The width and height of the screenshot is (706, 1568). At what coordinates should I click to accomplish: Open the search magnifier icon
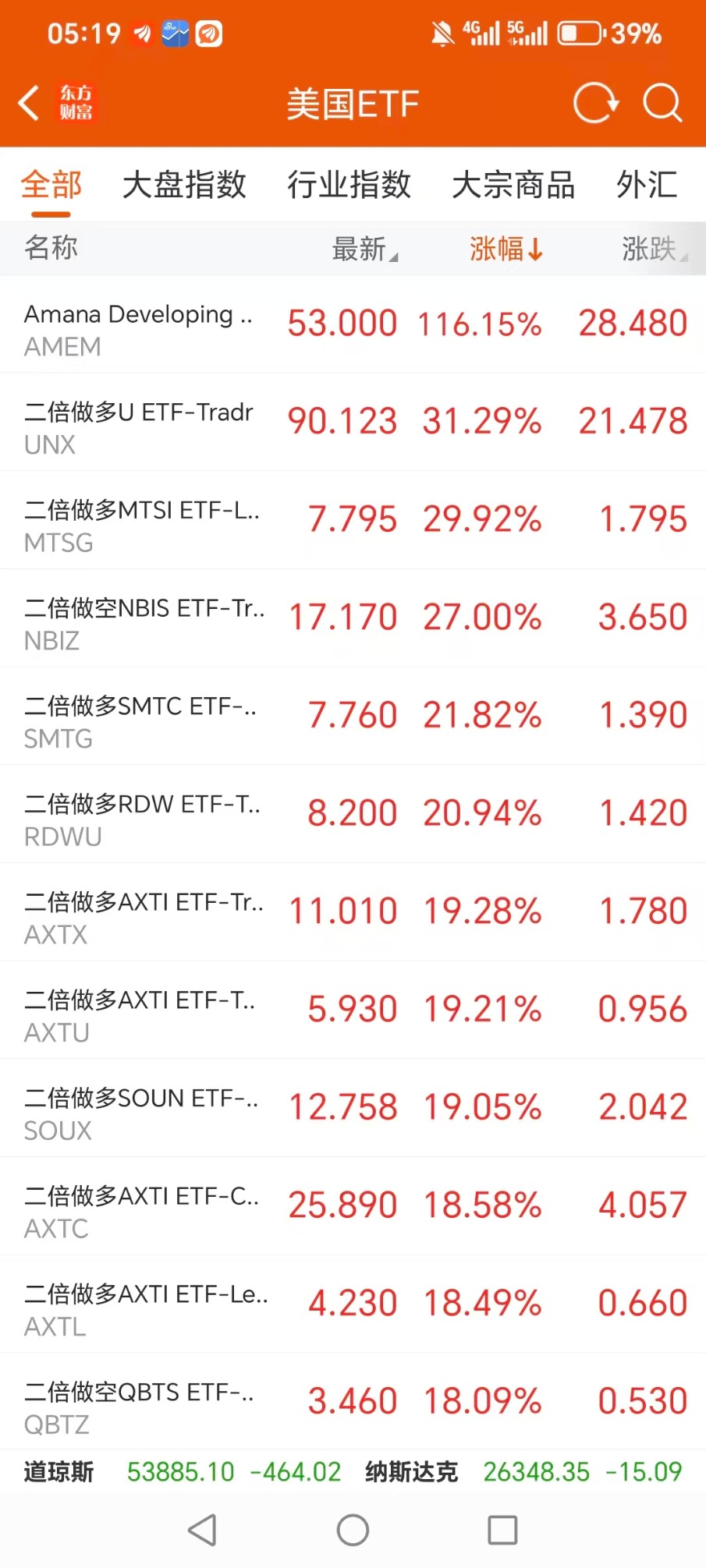coord(662,103)
